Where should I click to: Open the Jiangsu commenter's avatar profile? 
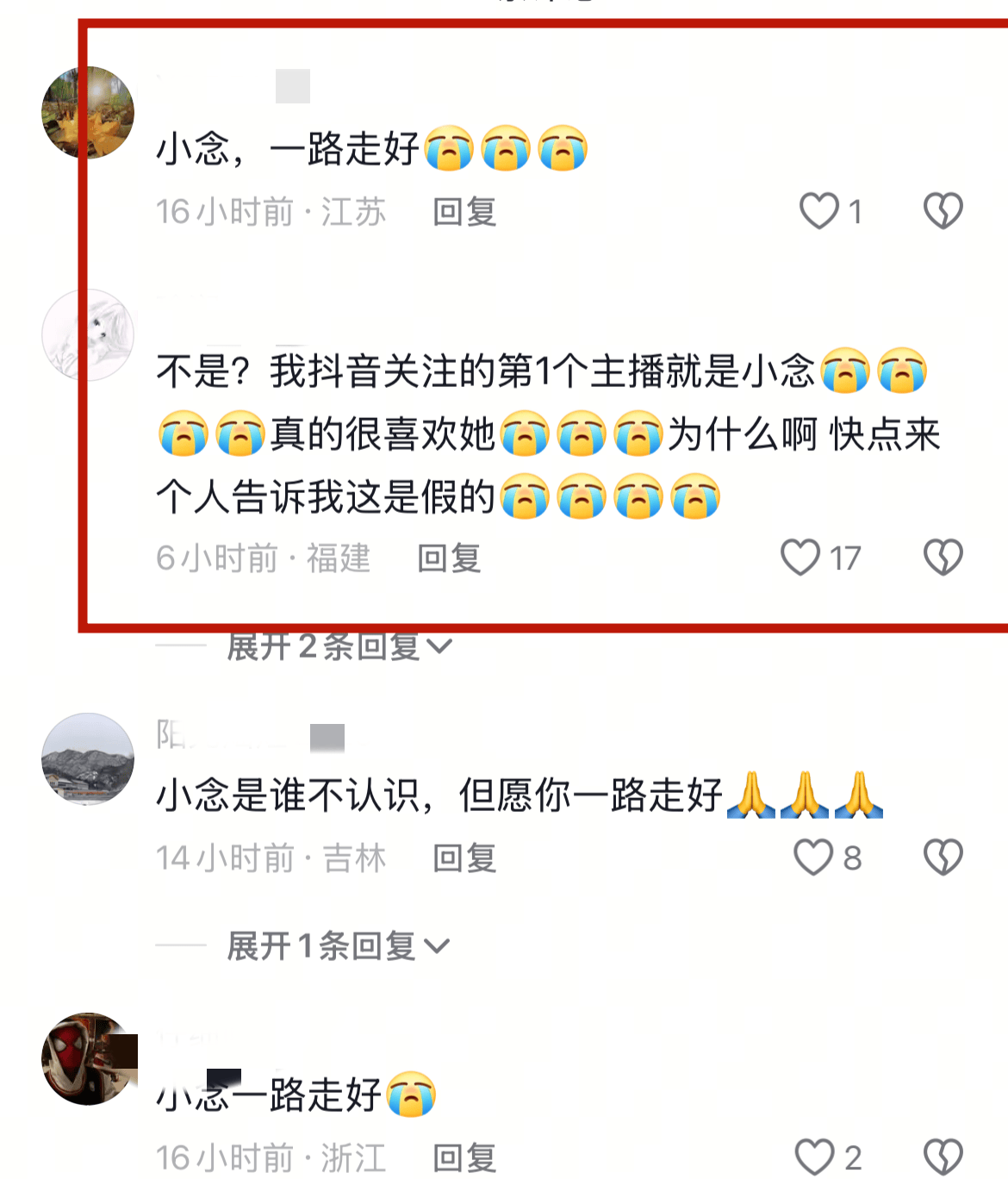tap(88, 113)
